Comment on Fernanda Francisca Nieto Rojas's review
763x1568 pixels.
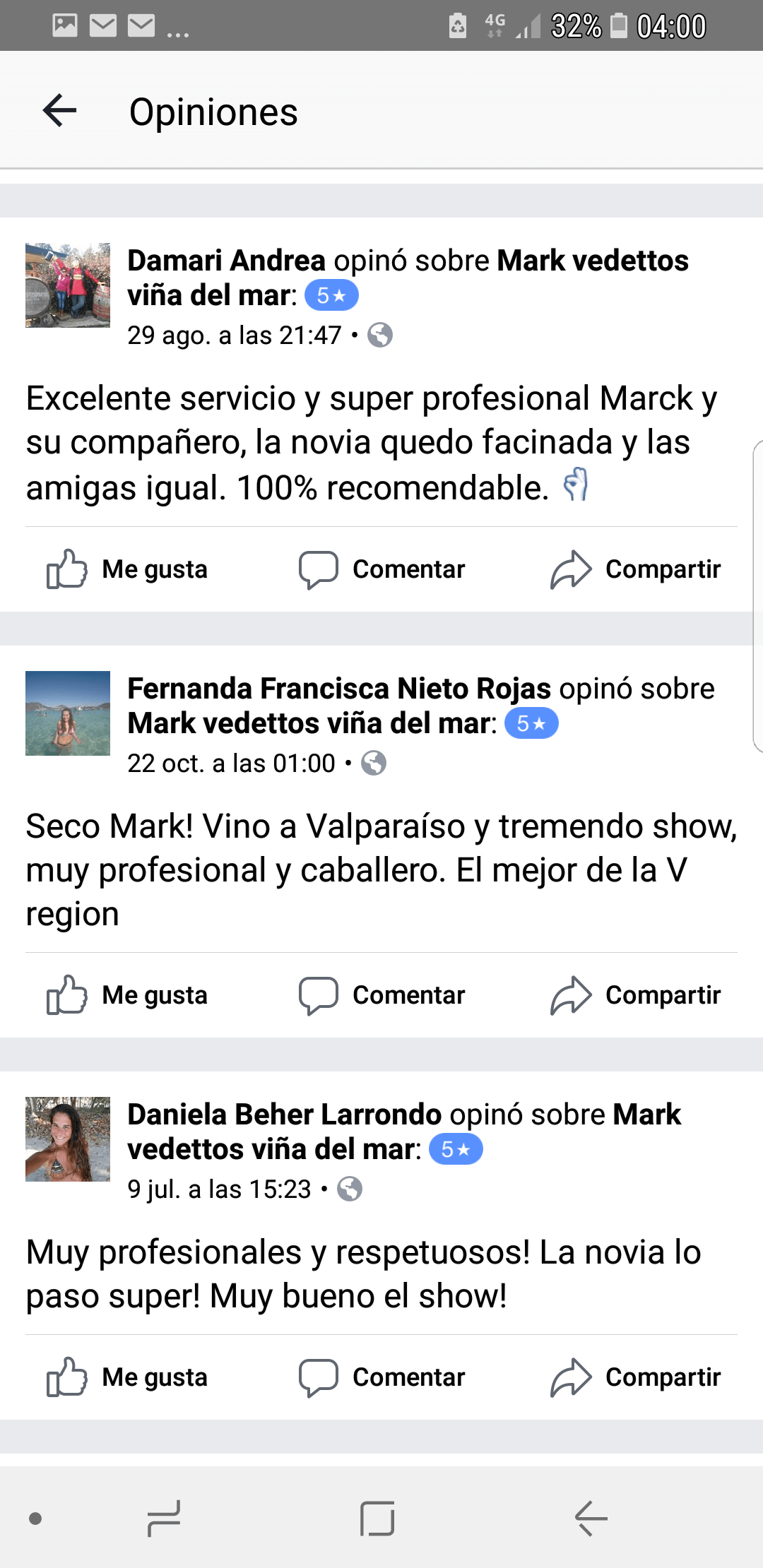(x=381, y=995)
